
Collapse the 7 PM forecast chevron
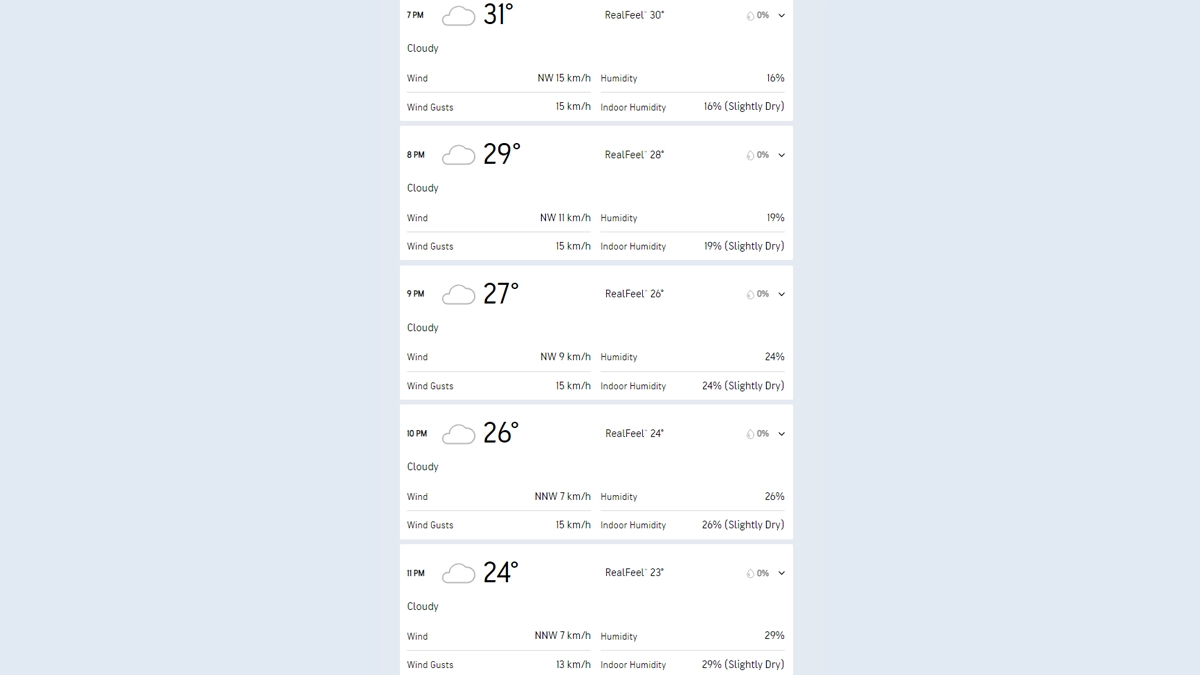click(781, 16)
